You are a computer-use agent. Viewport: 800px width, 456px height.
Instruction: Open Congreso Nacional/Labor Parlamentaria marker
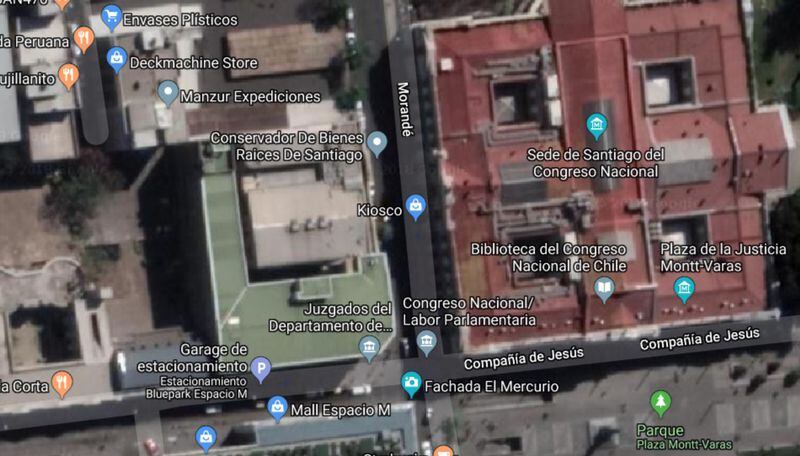tap(427, 345)
